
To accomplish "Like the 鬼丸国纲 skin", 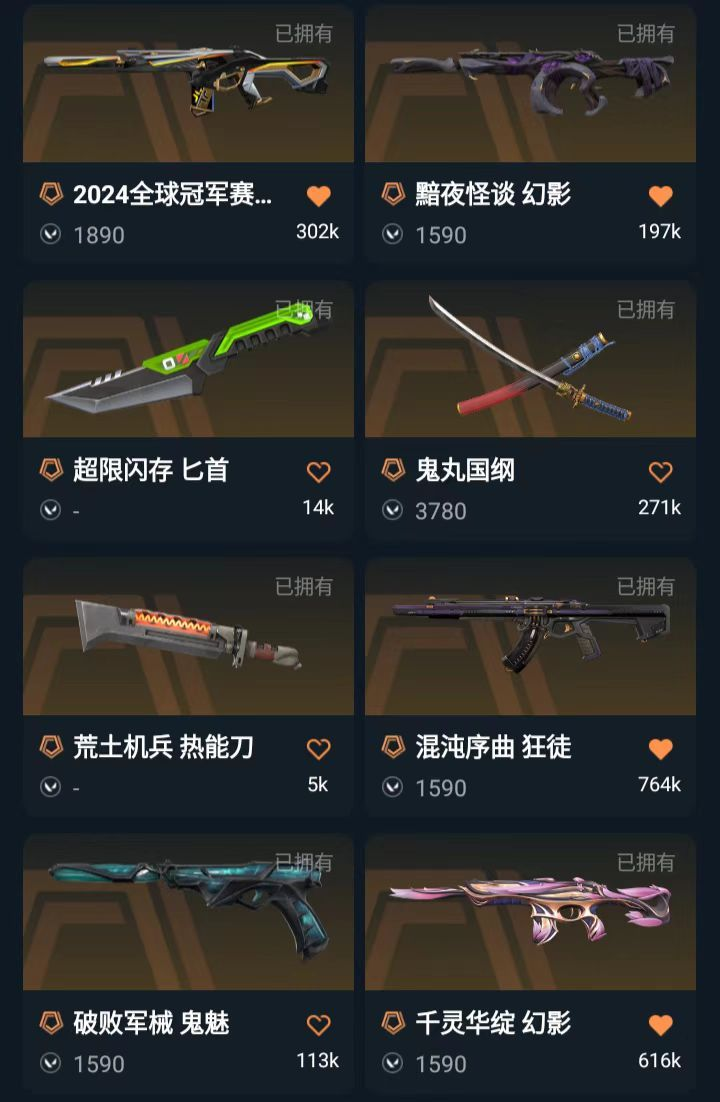I will 660,472.
